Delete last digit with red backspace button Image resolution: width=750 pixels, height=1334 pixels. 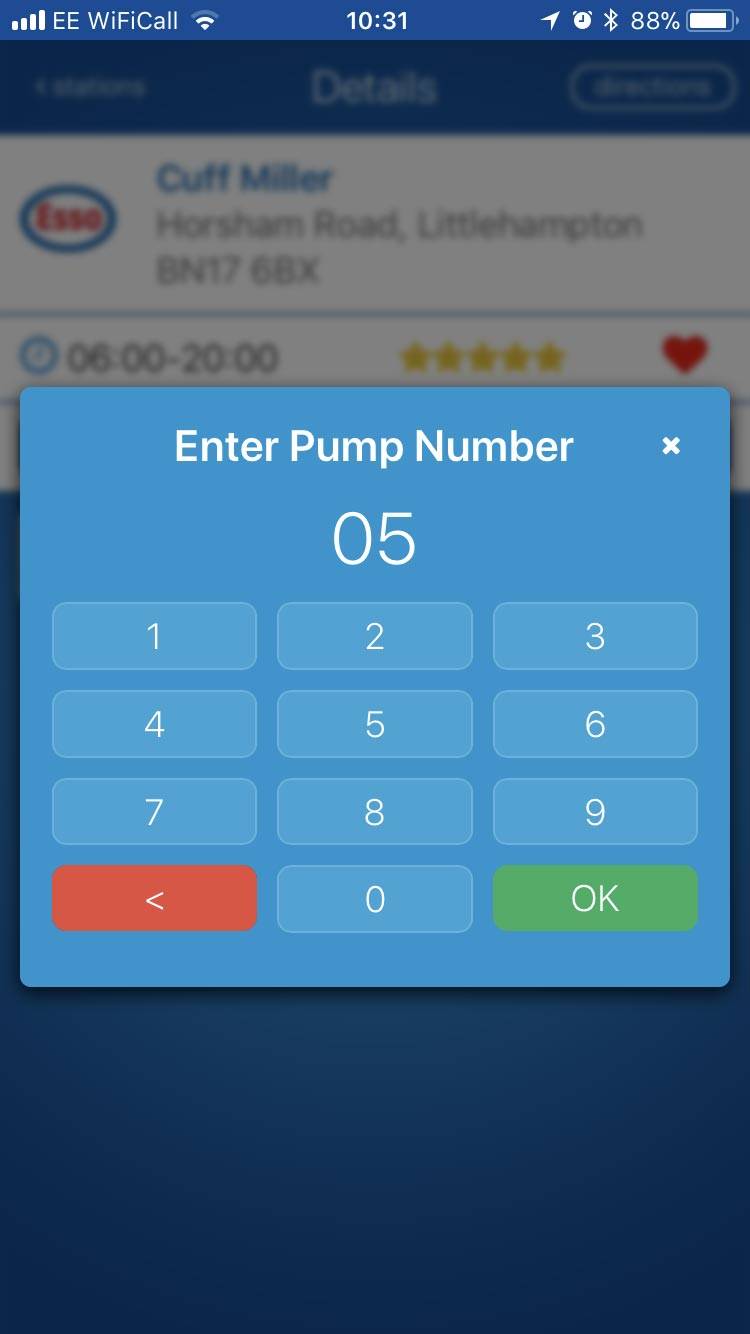154,899
